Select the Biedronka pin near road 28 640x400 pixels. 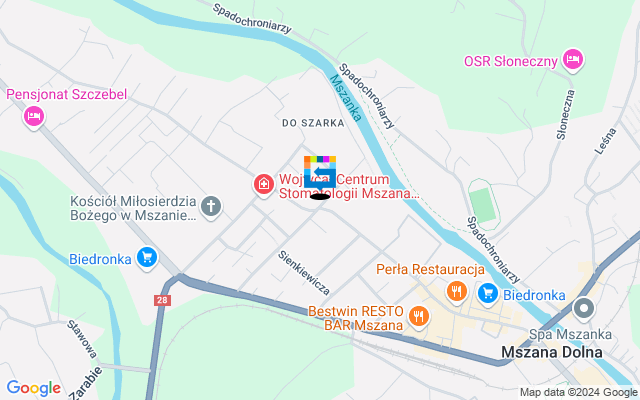[x=148, y=258]
